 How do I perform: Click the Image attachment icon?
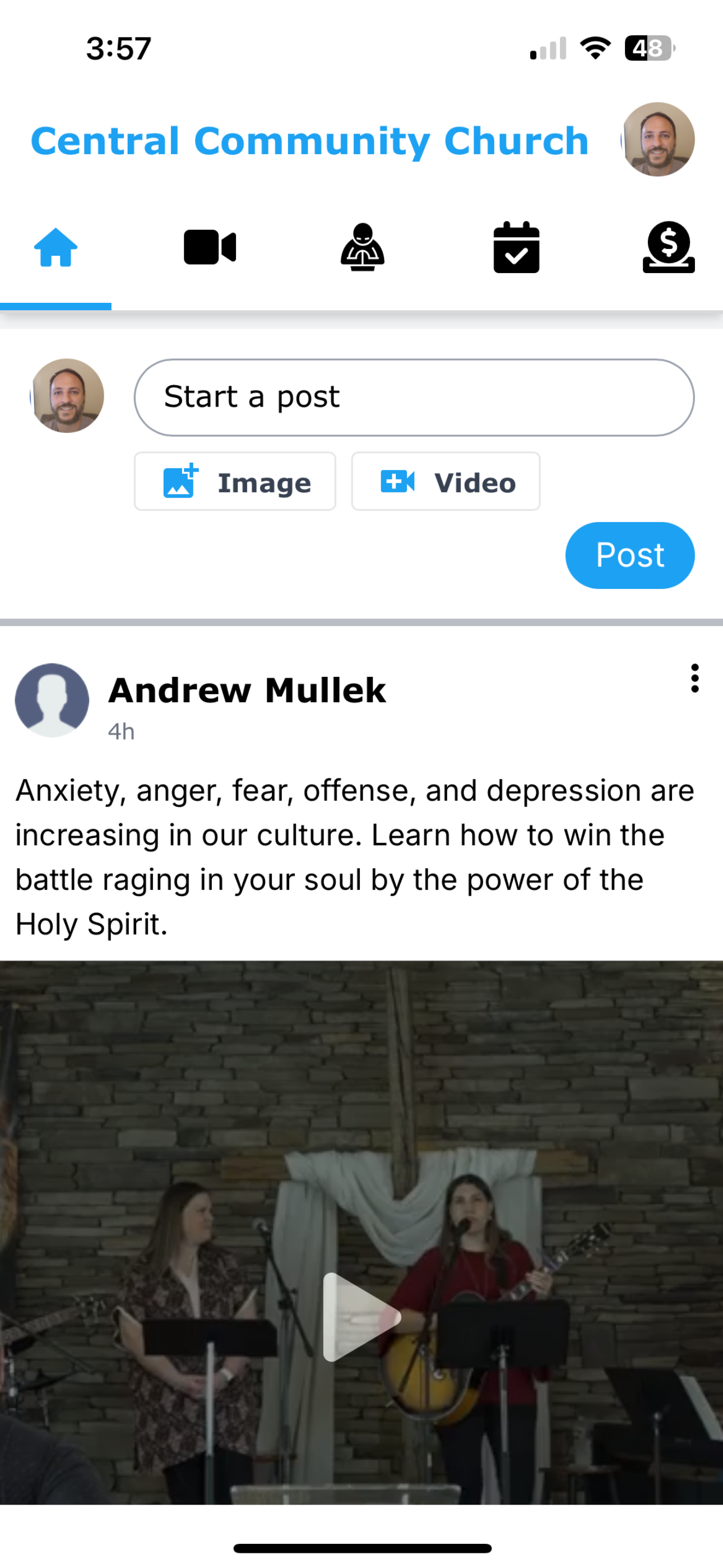click(180, 482)
